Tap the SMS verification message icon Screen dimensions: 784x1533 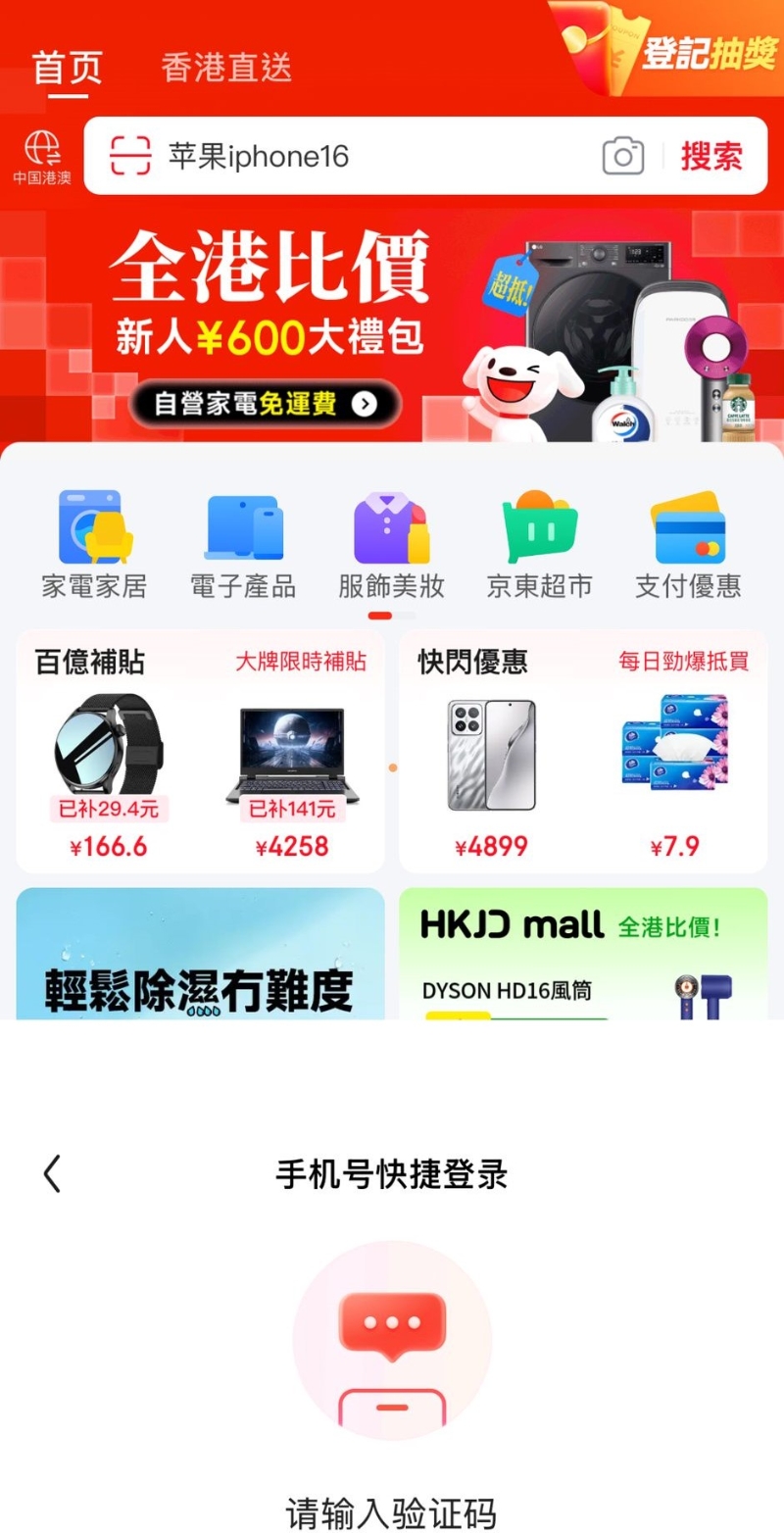pyautogui.click(x=392, y=1341)
